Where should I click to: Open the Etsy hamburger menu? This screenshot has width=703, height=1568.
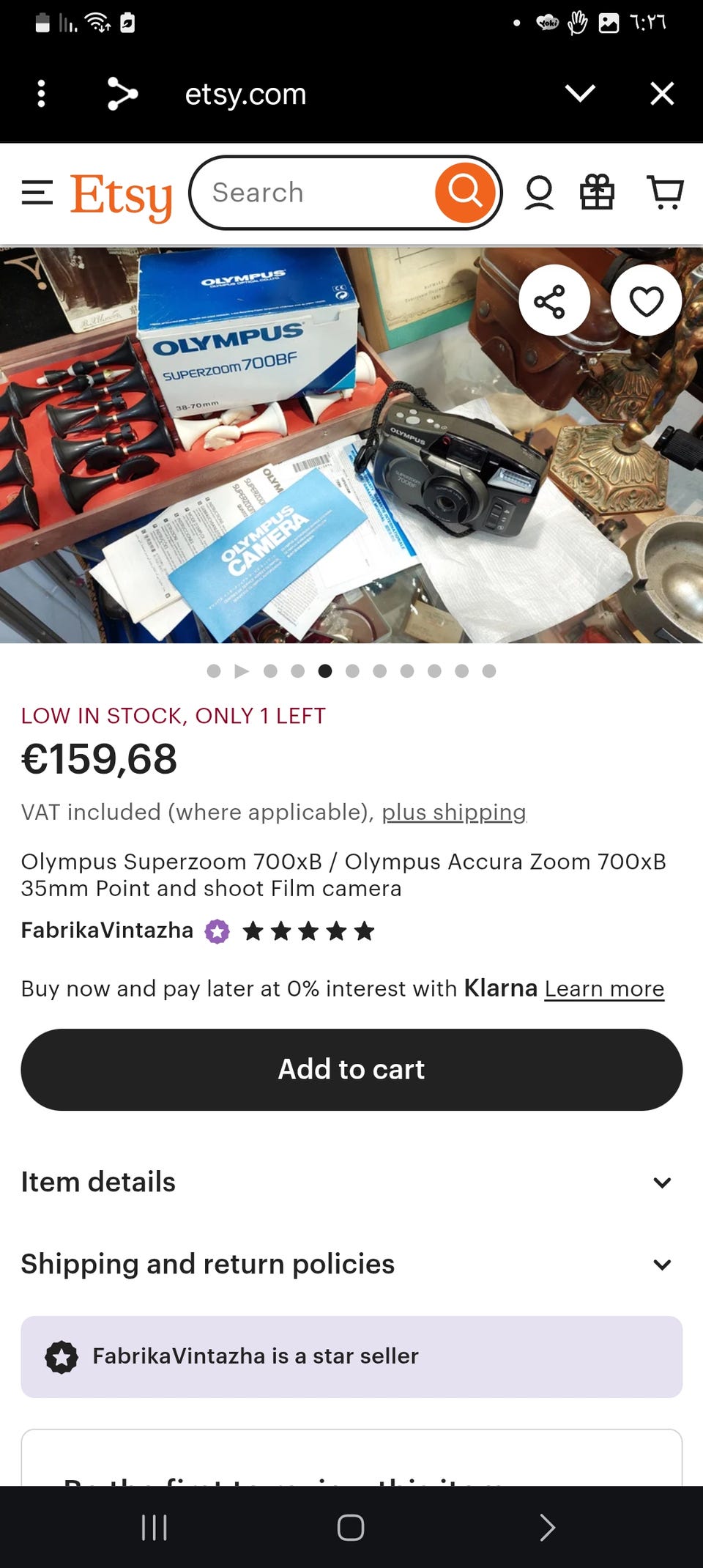(x=37, y=193)
